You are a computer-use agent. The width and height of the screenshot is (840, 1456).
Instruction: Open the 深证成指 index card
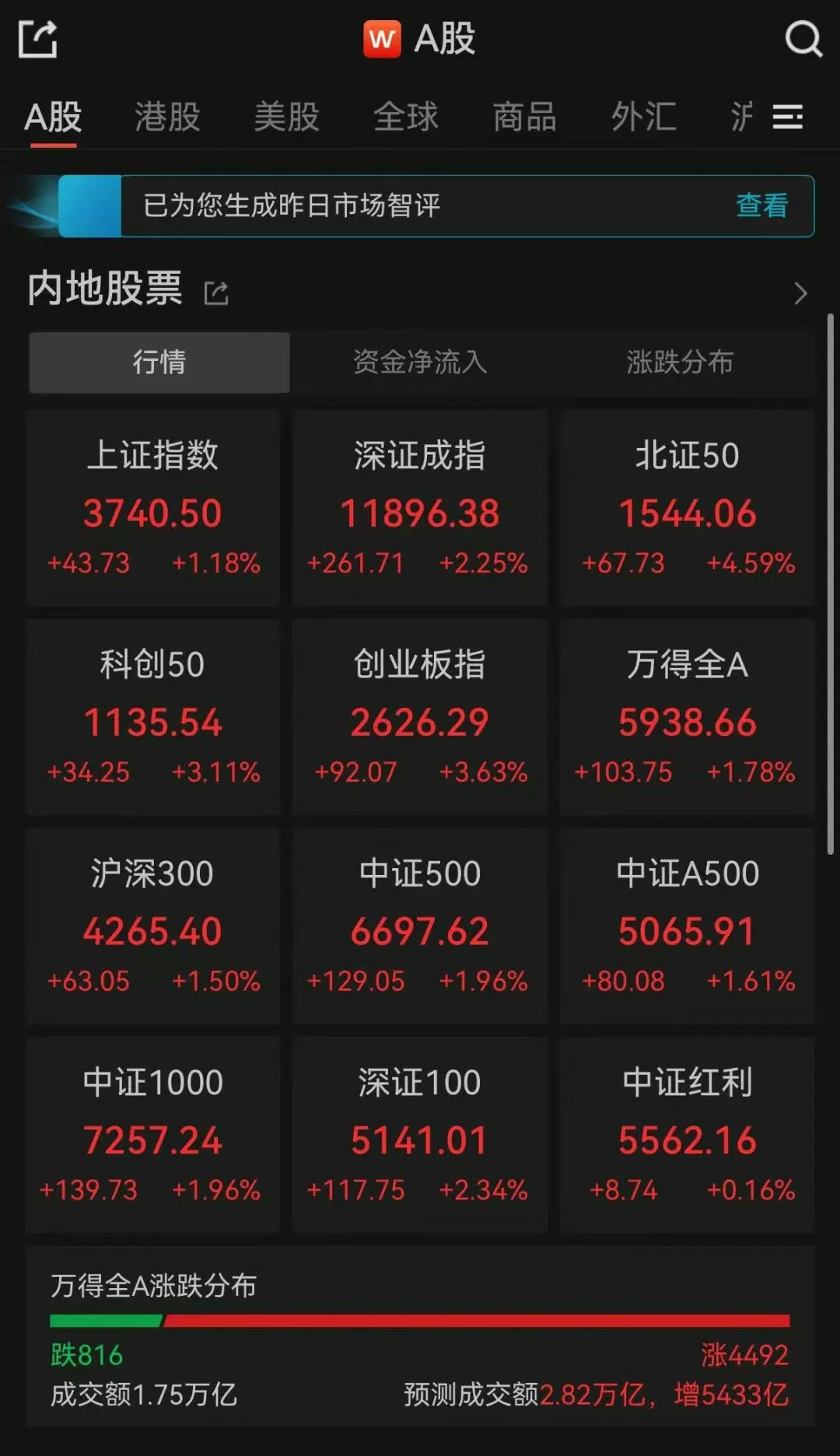pos(420,508)
